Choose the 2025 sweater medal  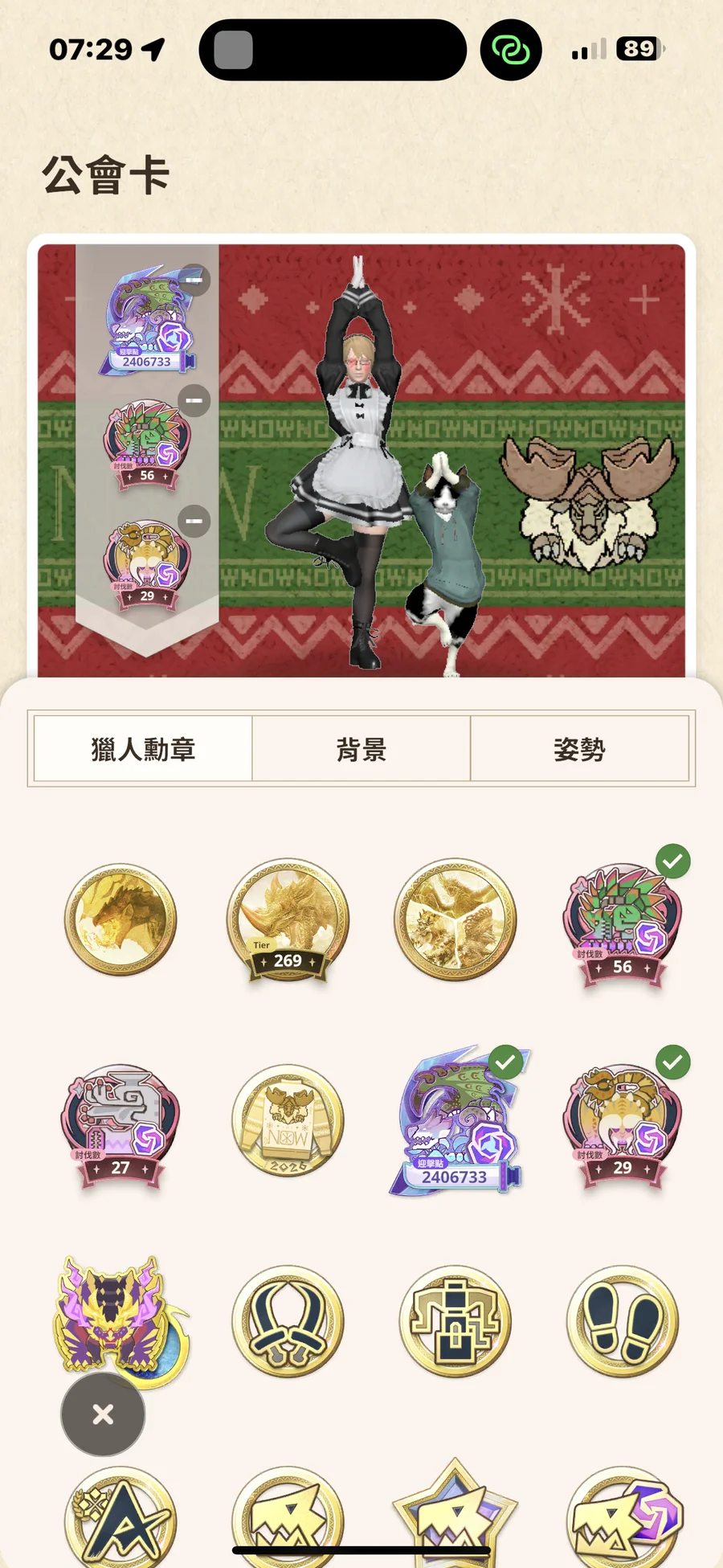pos(288,1120)
